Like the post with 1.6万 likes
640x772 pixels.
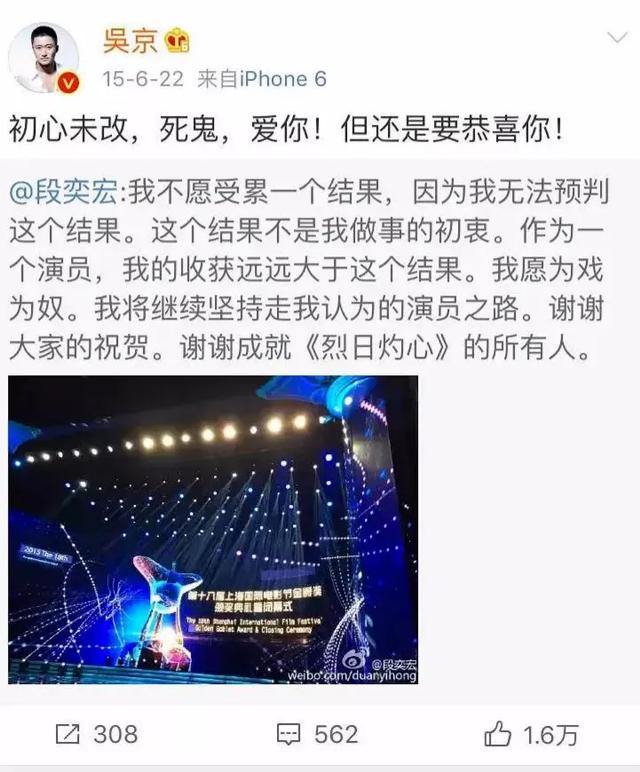point(531,735)
